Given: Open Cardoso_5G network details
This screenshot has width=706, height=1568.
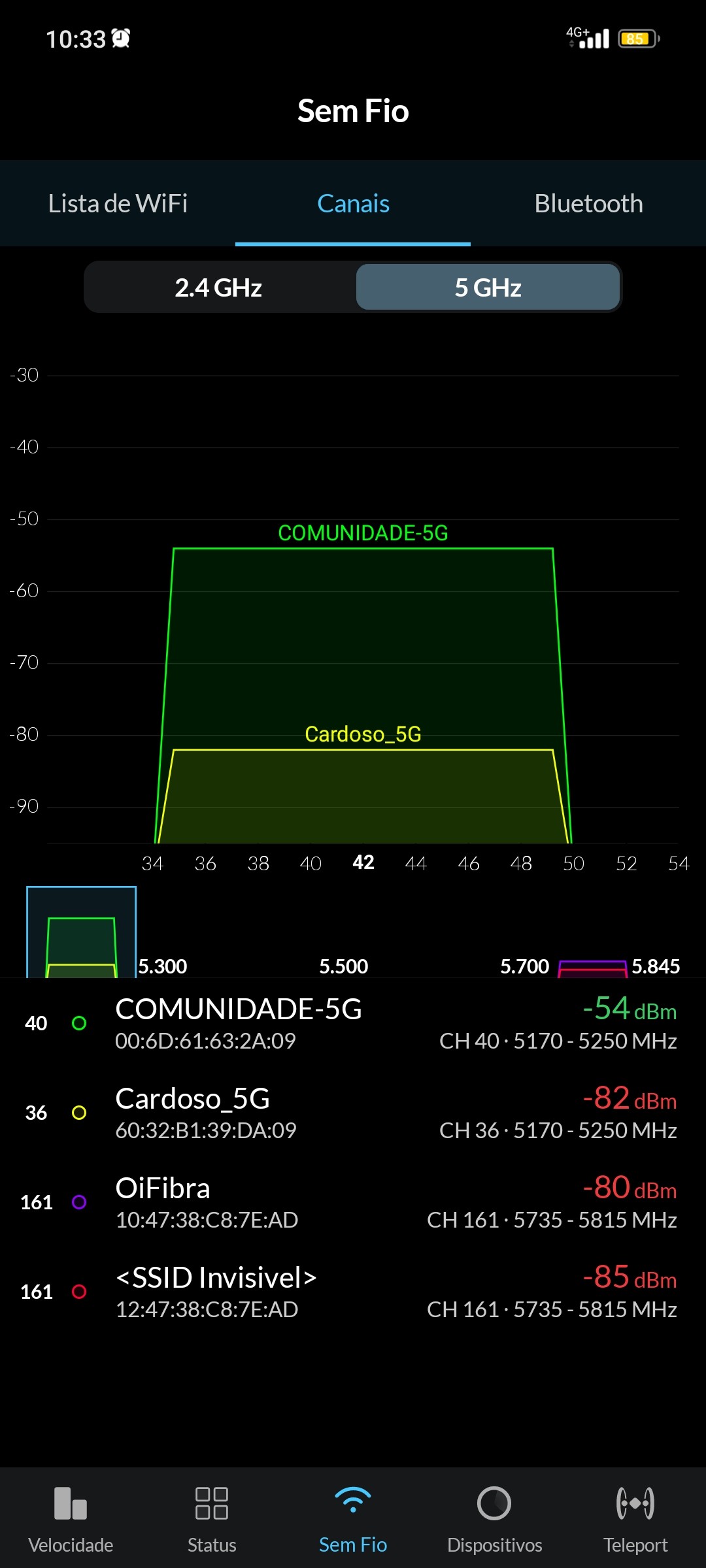Looking at the screenshot, I should click(353, 1113).
